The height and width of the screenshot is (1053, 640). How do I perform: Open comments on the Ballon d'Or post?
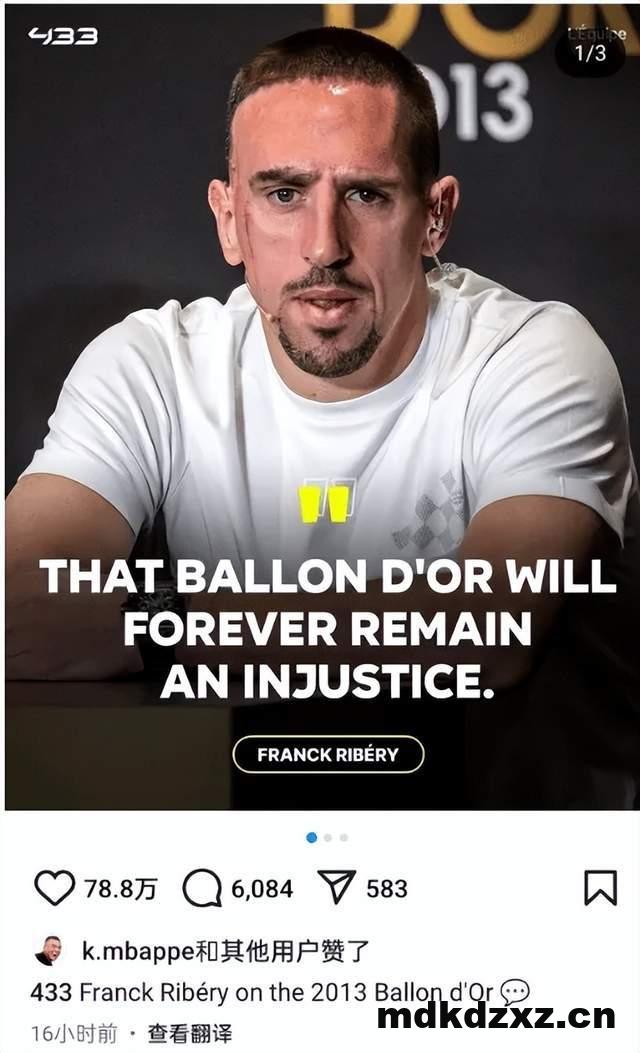[x=203, y=888]
